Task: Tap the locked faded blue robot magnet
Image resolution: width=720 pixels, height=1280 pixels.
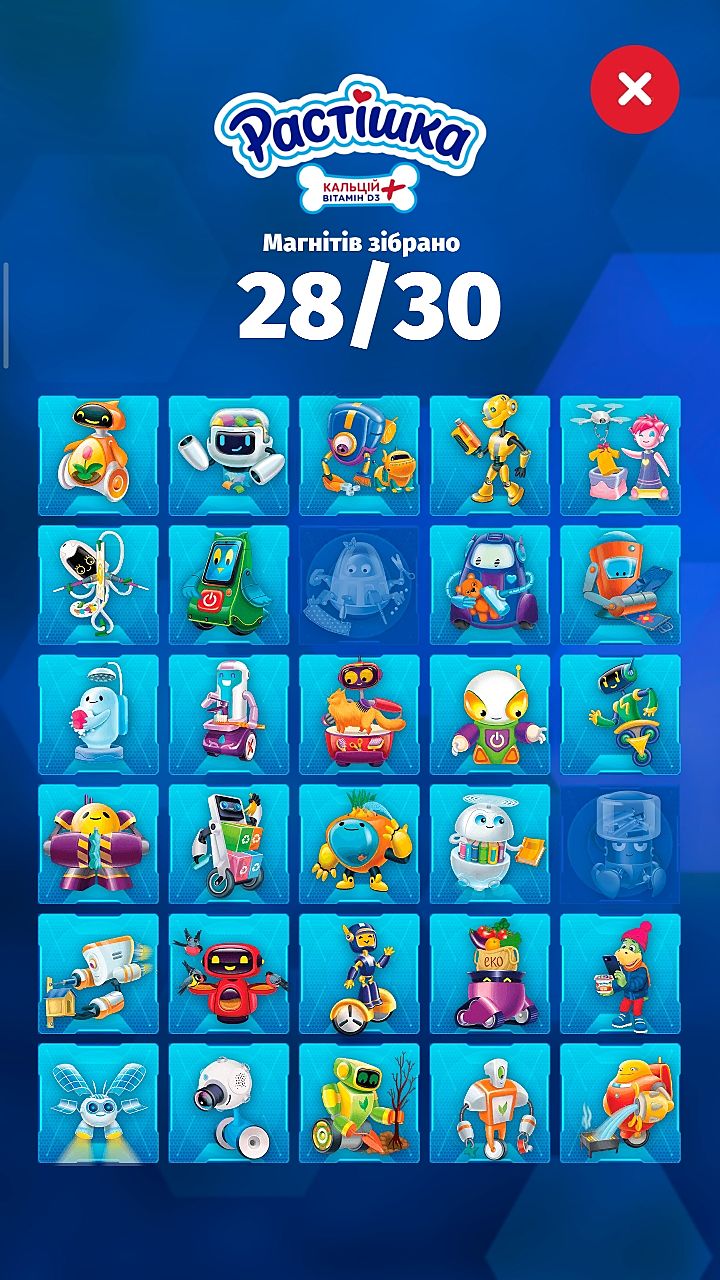Action: 620,846
